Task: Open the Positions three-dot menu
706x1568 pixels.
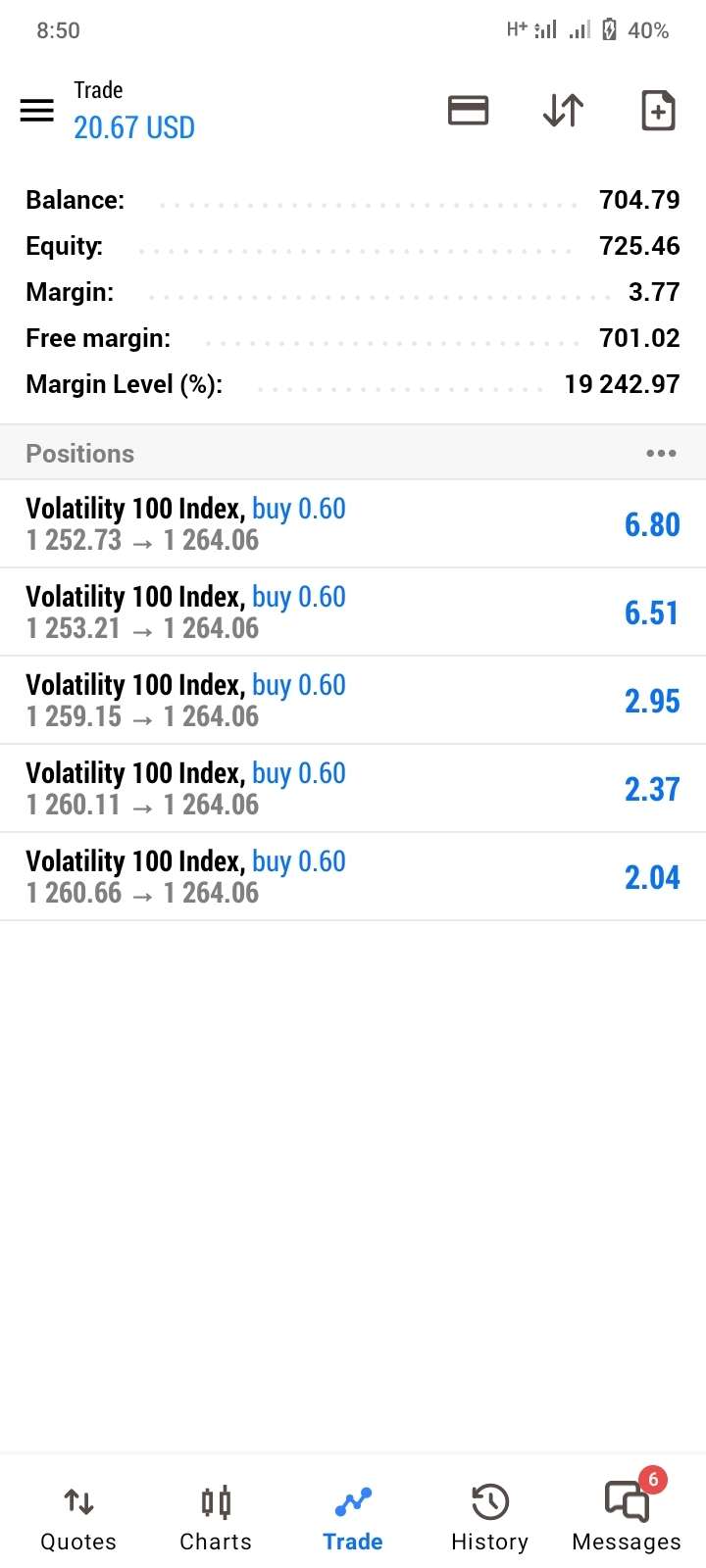Action: 661,453
